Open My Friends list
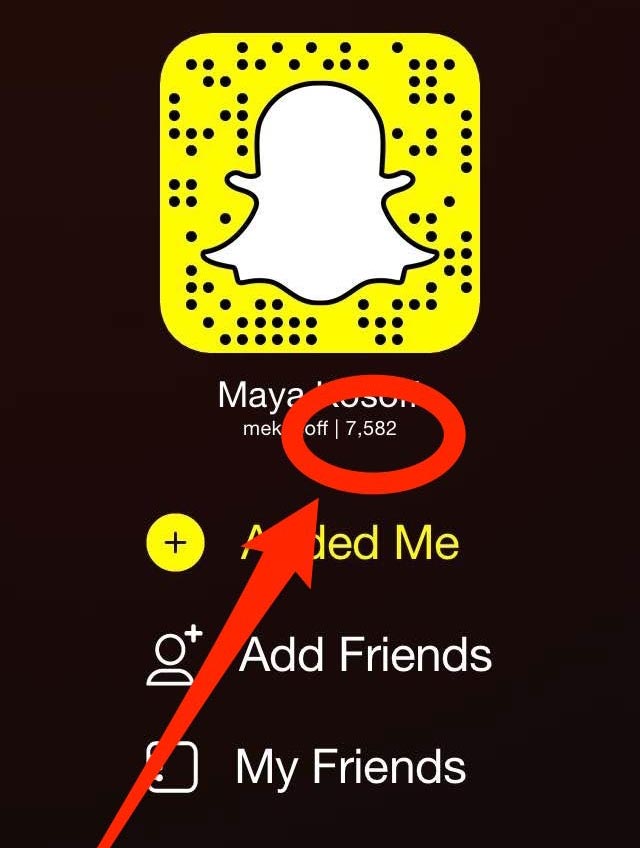Viewport: 640px width, 848px height. (x=350, y=767)
